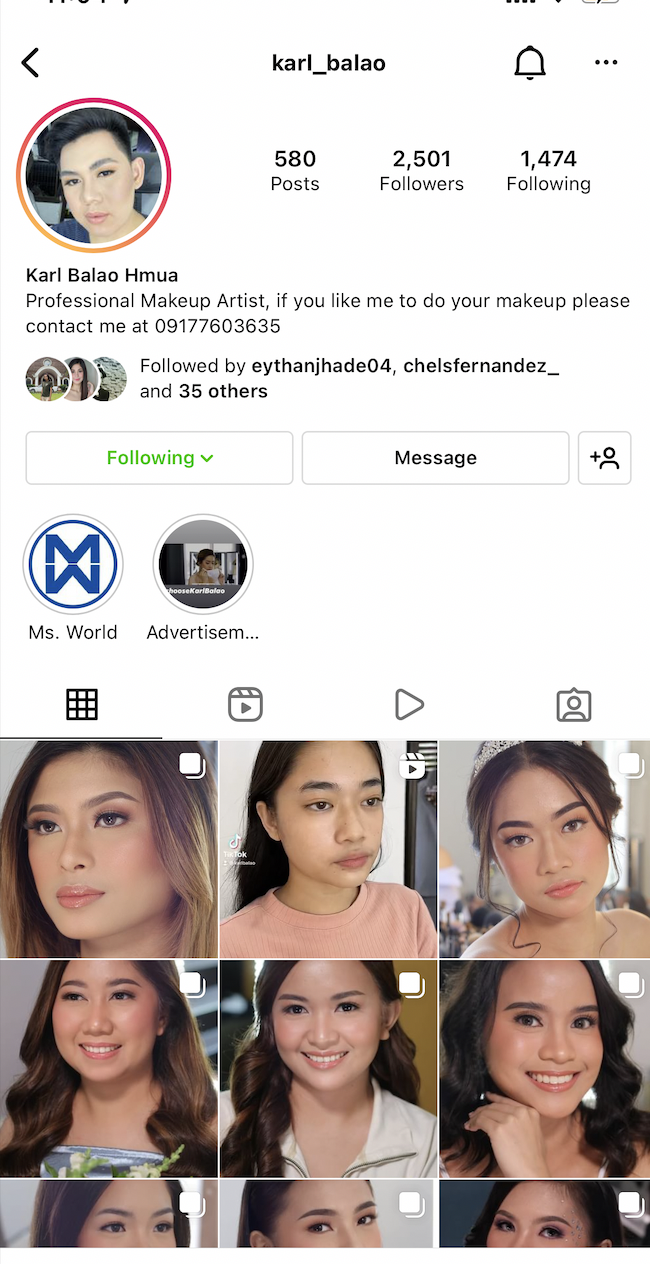View the Advertisement story highlight
This screenshot has height=1264, width=650.
(203, 565)
